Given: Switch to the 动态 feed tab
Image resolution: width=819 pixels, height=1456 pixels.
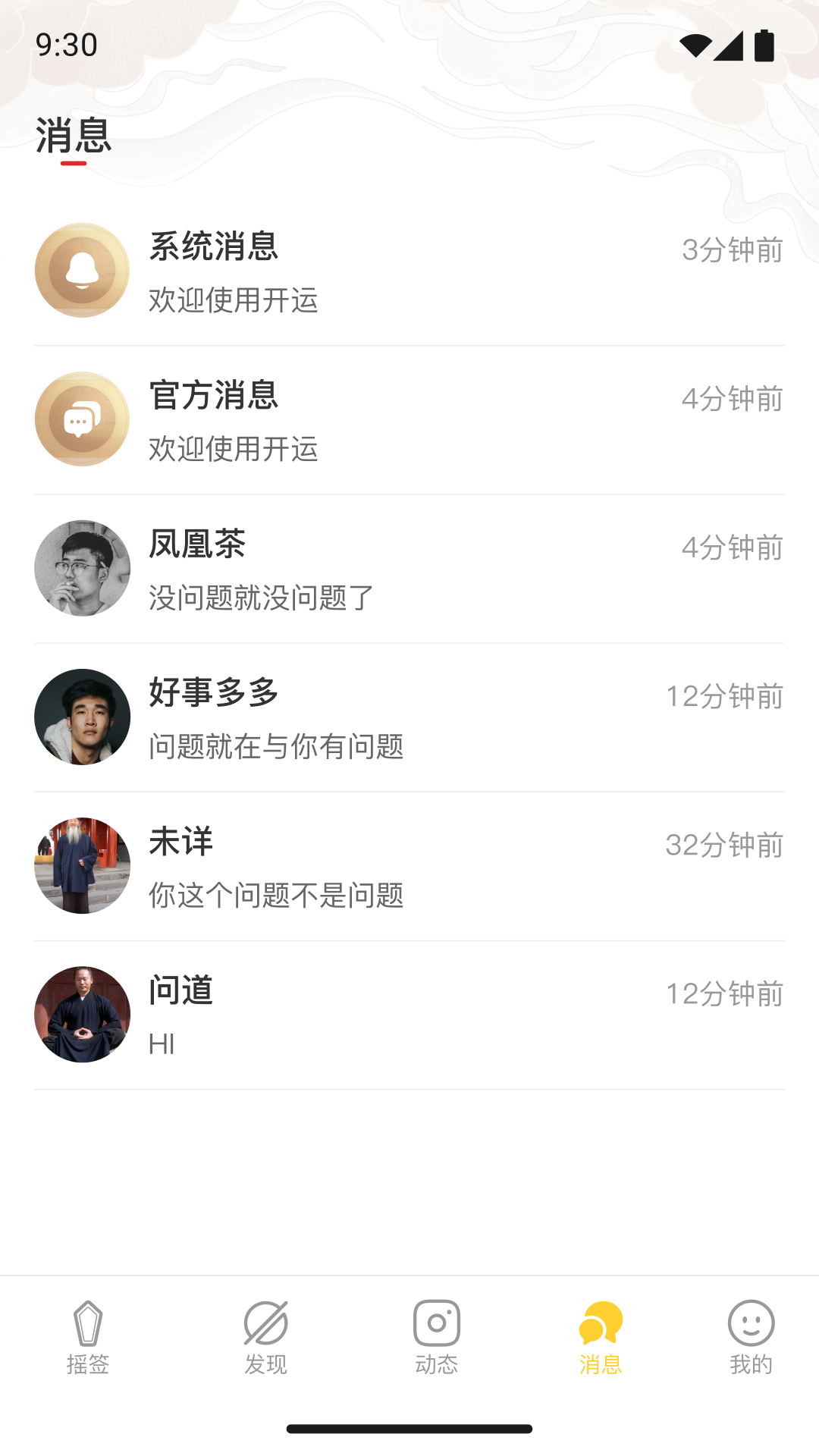Looking at the screenshot, I should (x=436, y=1338).
